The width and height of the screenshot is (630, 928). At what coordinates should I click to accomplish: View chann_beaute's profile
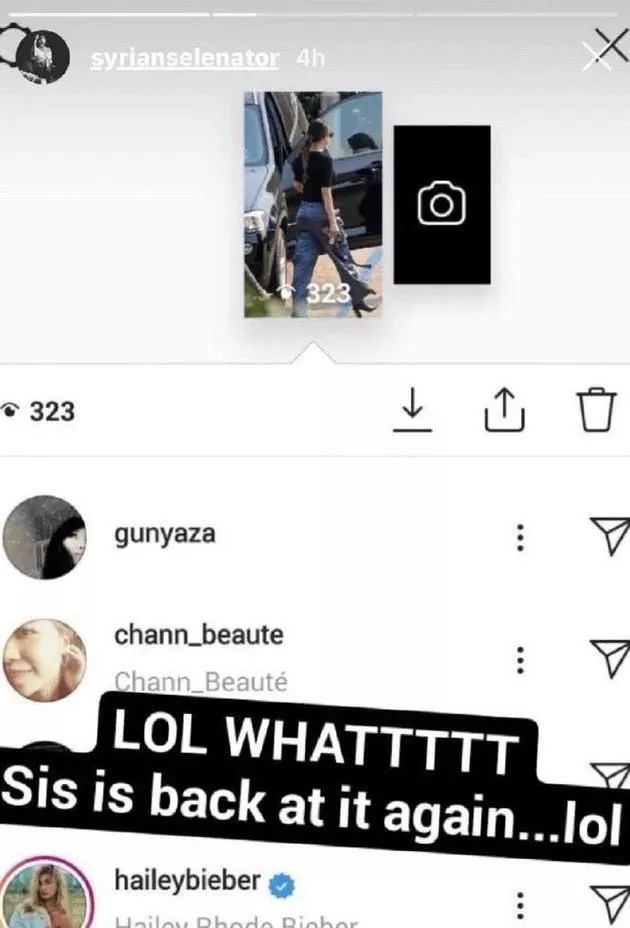click(198, 636)
